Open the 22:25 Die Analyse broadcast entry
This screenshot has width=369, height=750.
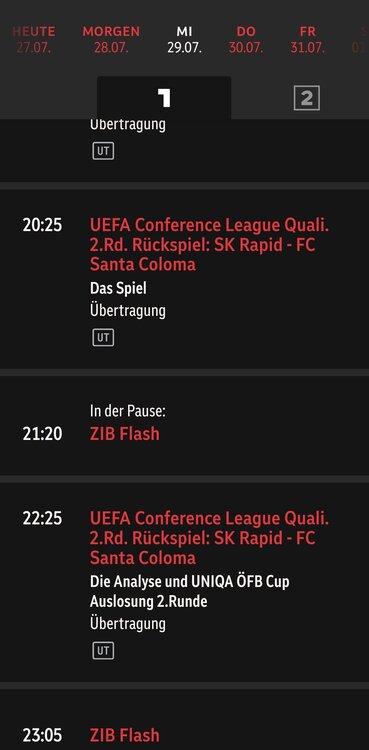[x=184, y=582]
